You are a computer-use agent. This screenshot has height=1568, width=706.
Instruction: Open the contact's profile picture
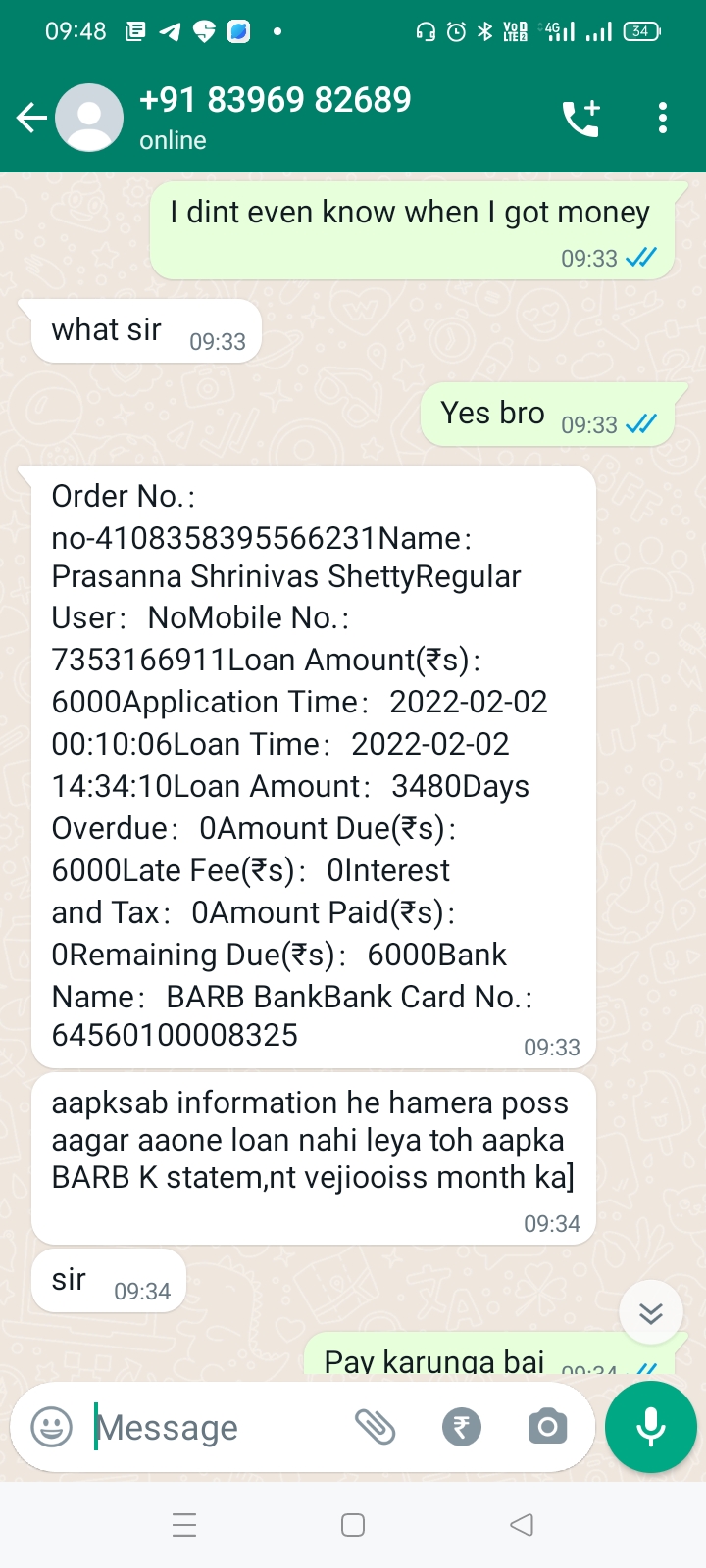[89, 119]
